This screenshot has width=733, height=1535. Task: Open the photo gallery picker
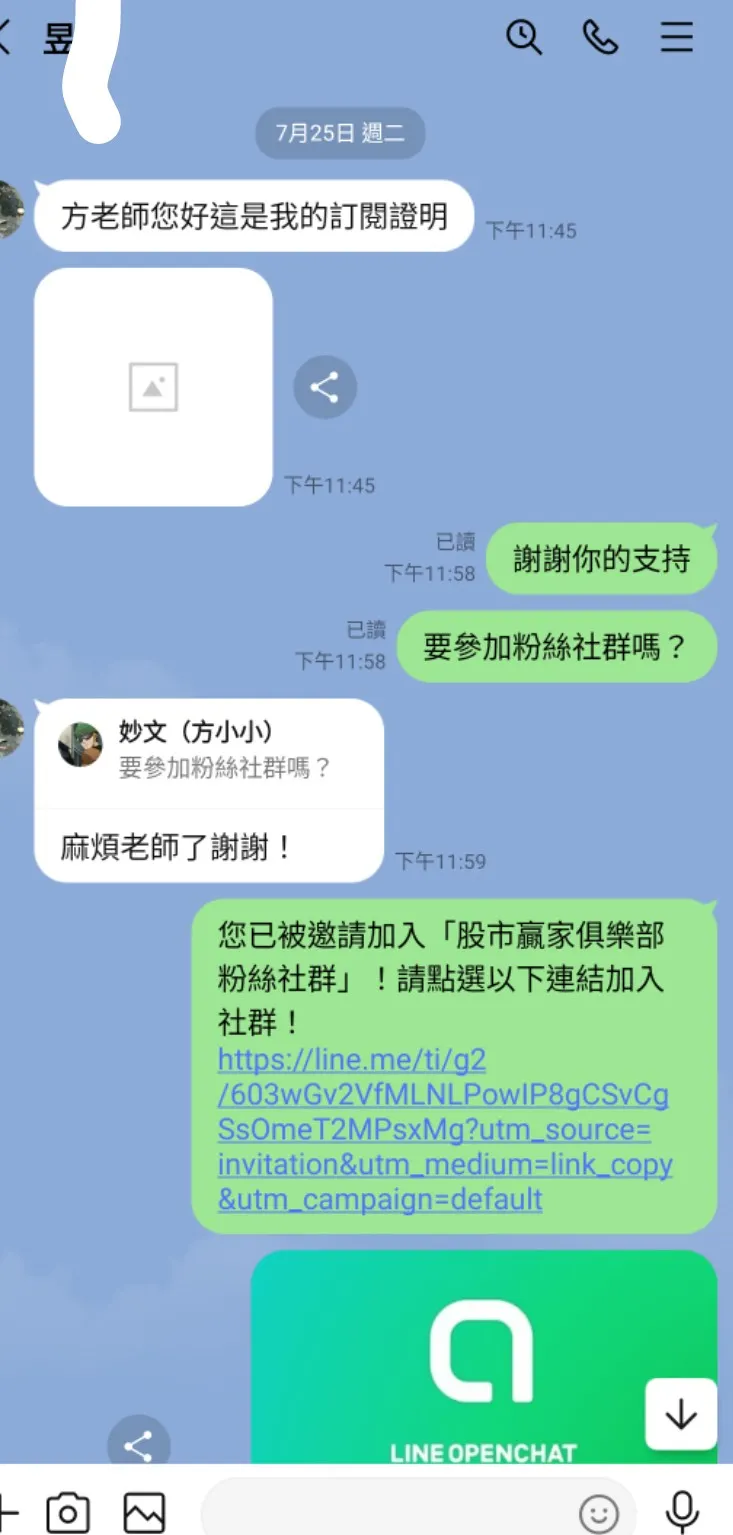tap(143, 1513)
